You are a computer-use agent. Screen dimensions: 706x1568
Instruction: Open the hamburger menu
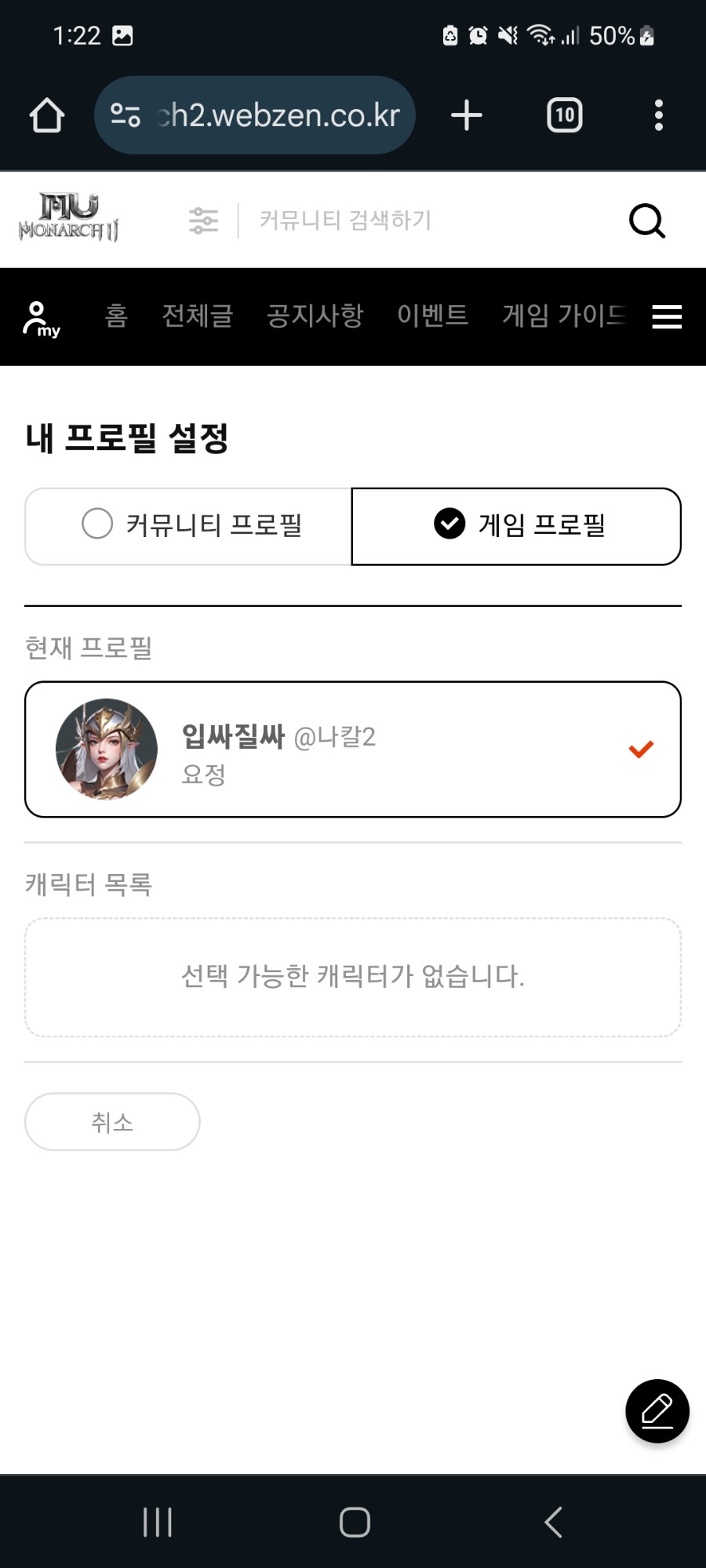point(667,317)
